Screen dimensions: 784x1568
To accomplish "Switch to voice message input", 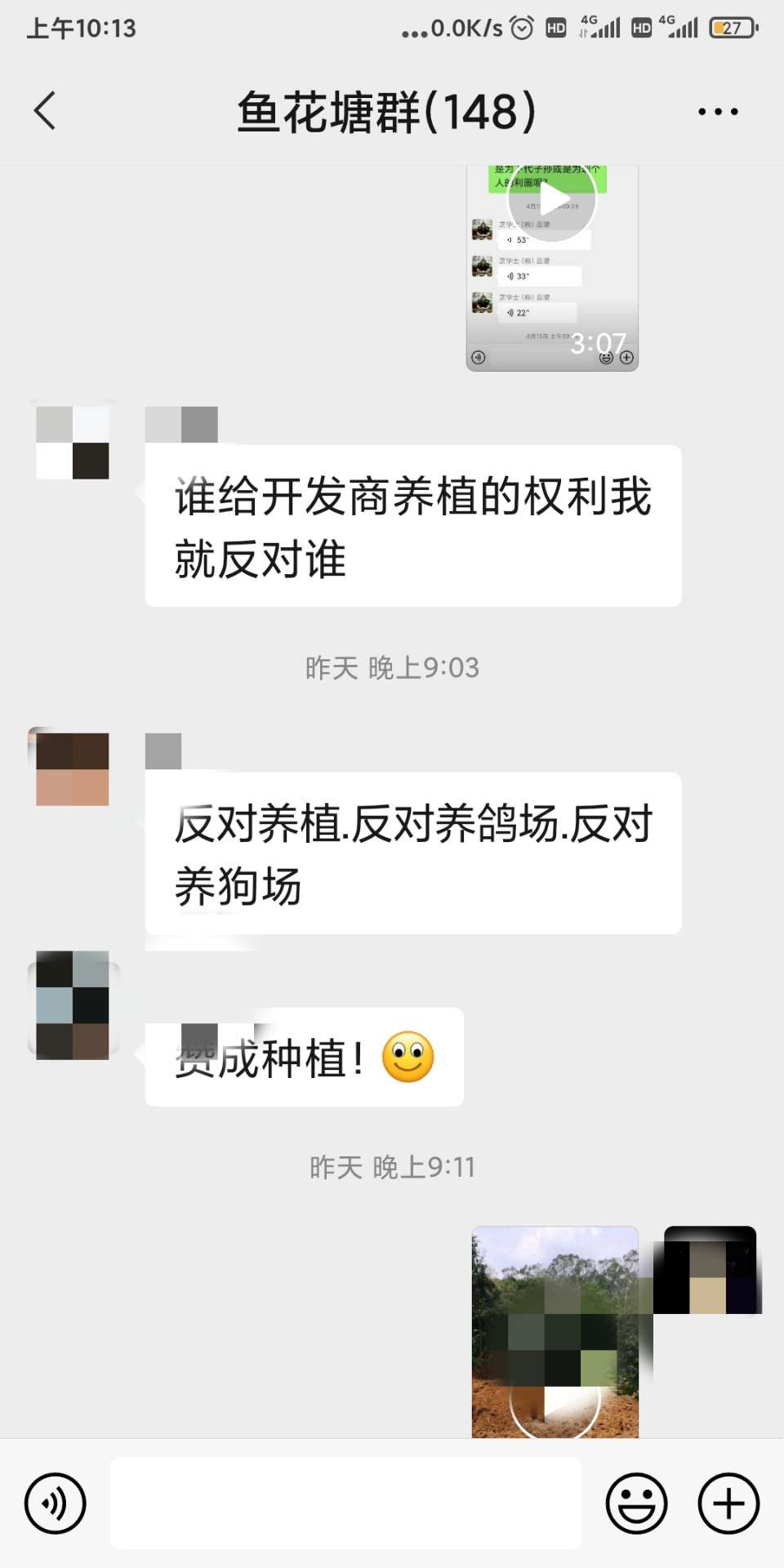I will point(55,1503).
